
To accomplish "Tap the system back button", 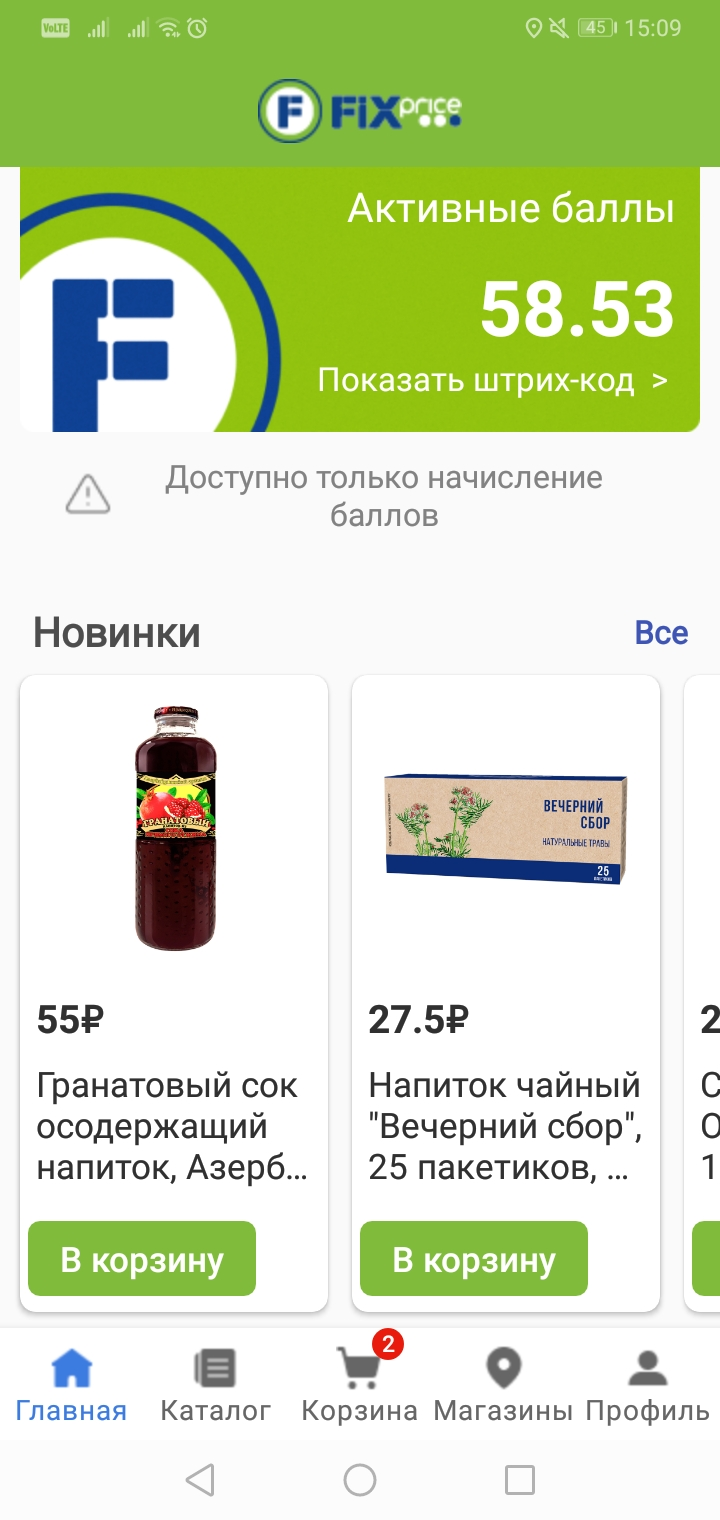I will point(200,1479).
